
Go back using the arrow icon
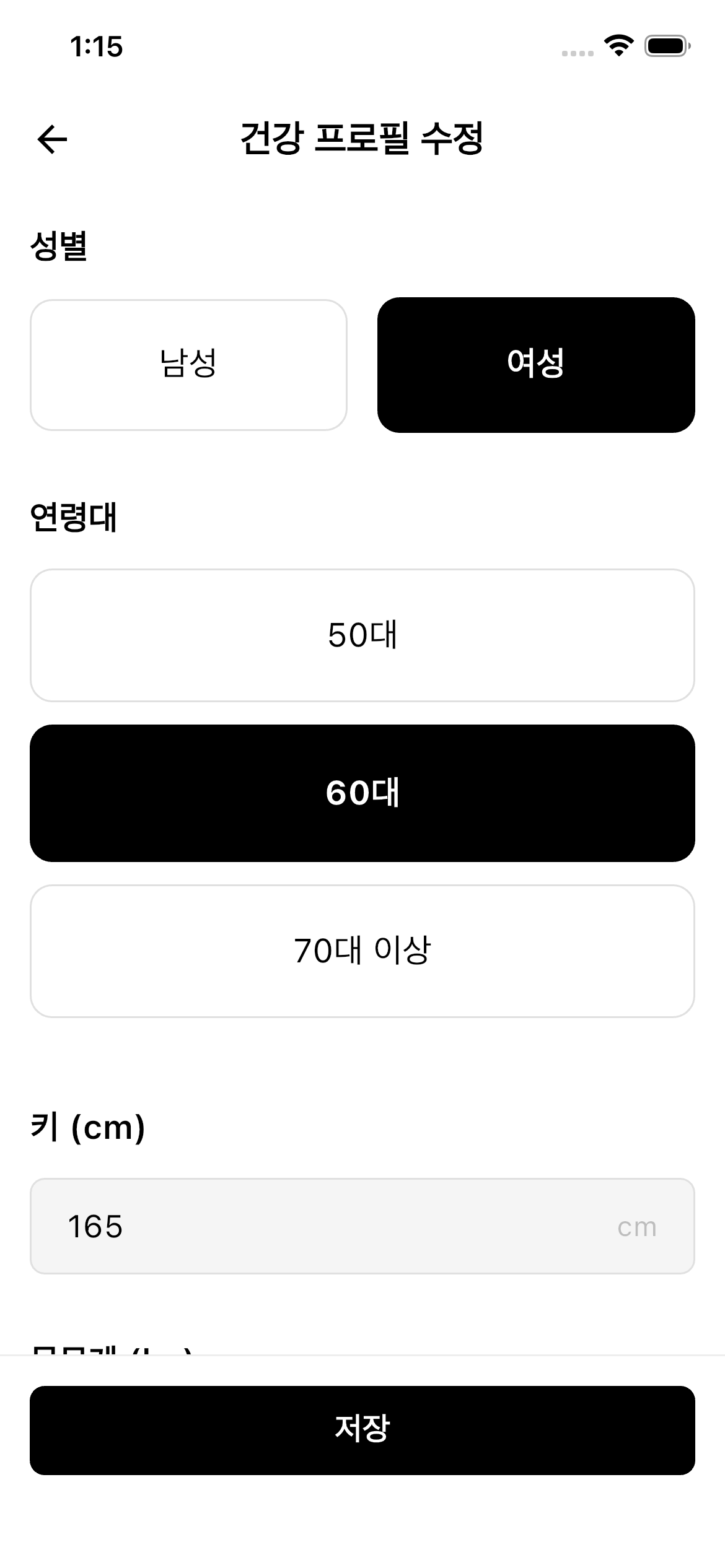click(x=52, y=139)
